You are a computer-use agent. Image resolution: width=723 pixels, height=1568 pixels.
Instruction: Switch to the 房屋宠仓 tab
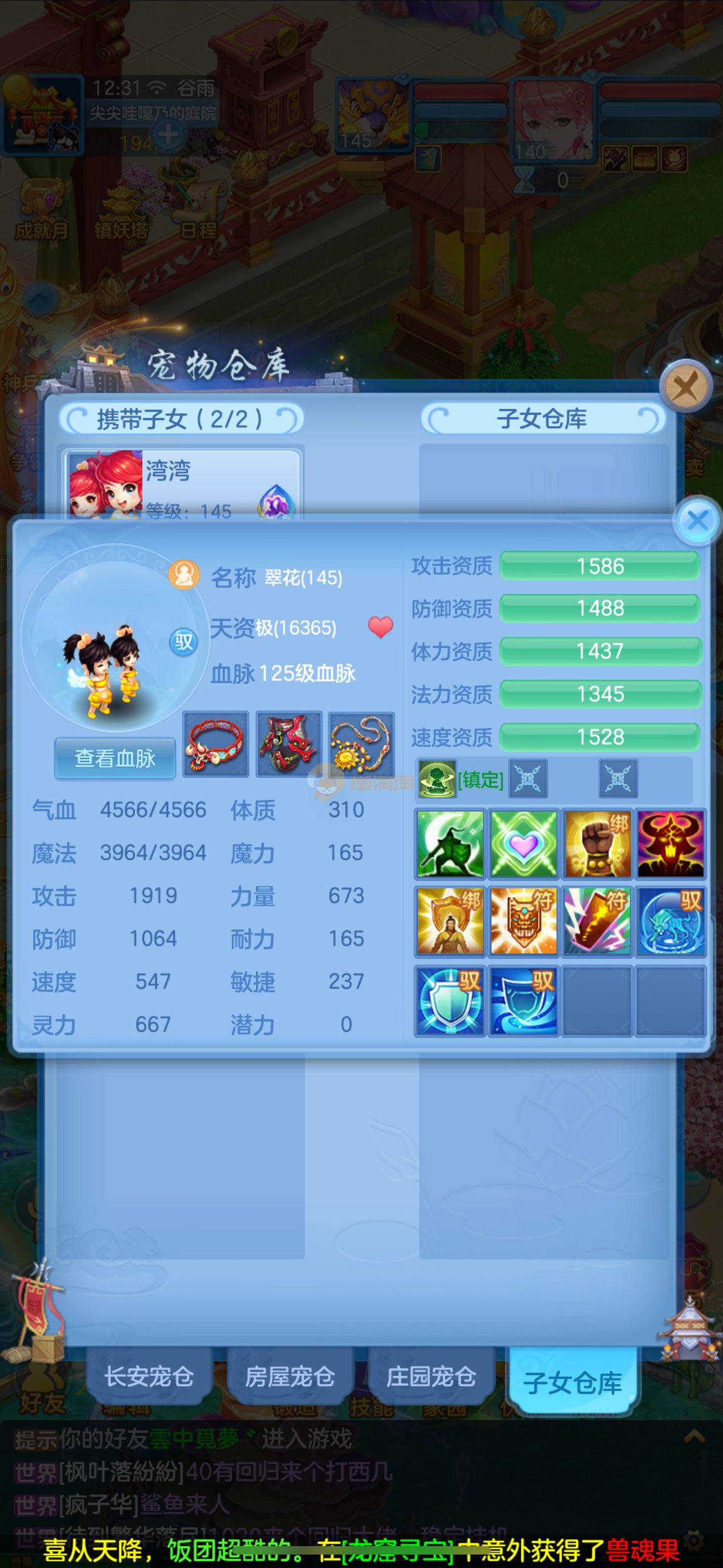point(290,1377)
